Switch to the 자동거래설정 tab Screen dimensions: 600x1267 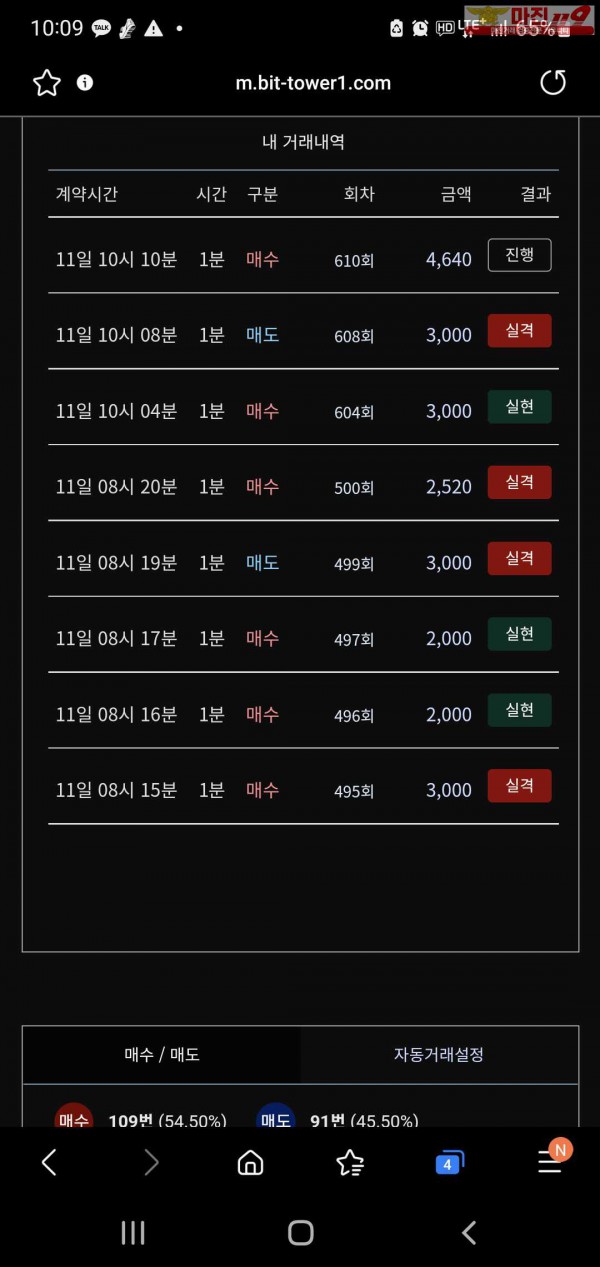439,1054
